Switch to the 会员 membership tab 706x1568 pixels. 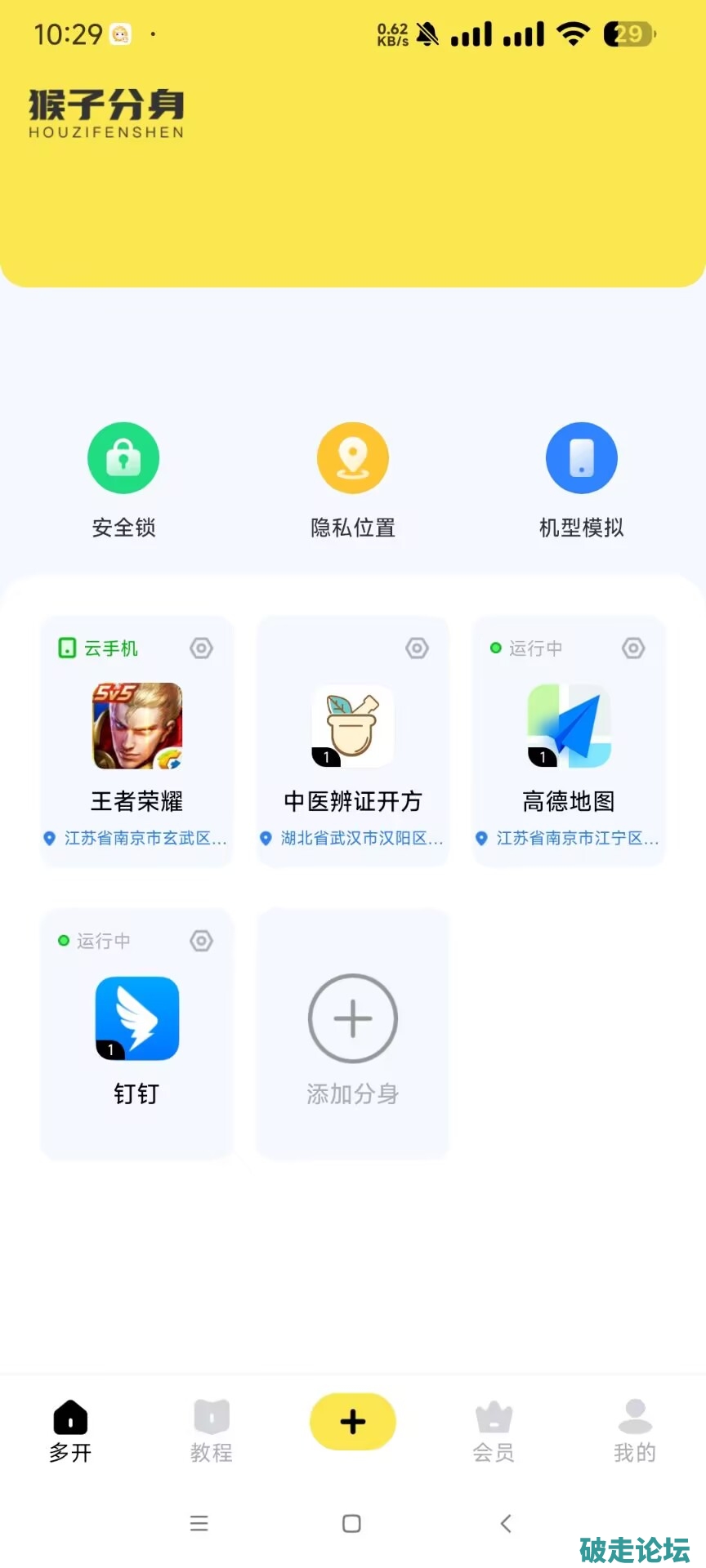coord(494,1431)
